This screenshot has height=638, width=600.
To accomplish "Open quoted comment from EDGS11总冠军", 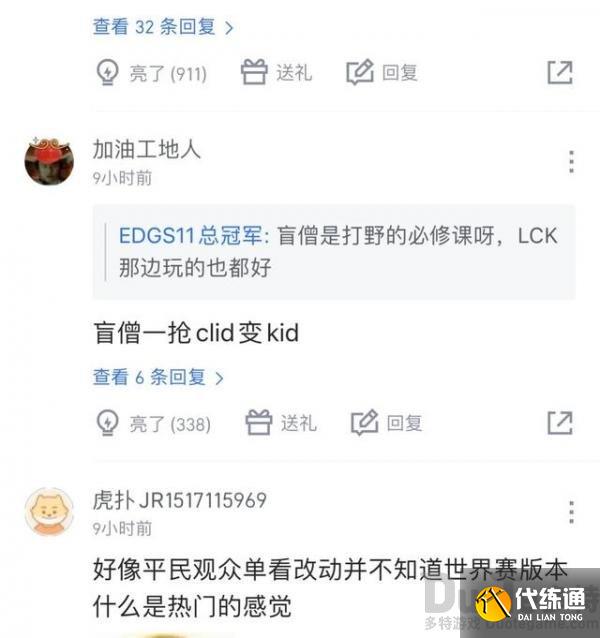I will click(334, 252).
